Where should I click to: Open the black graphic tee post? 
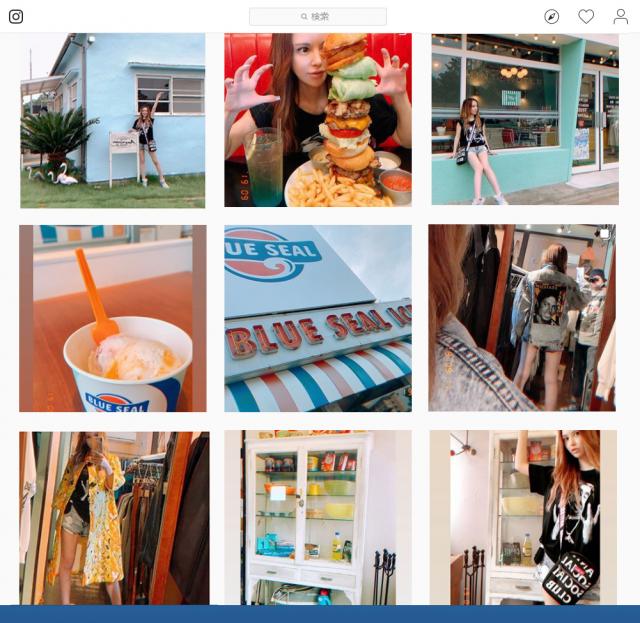(523, 518)
